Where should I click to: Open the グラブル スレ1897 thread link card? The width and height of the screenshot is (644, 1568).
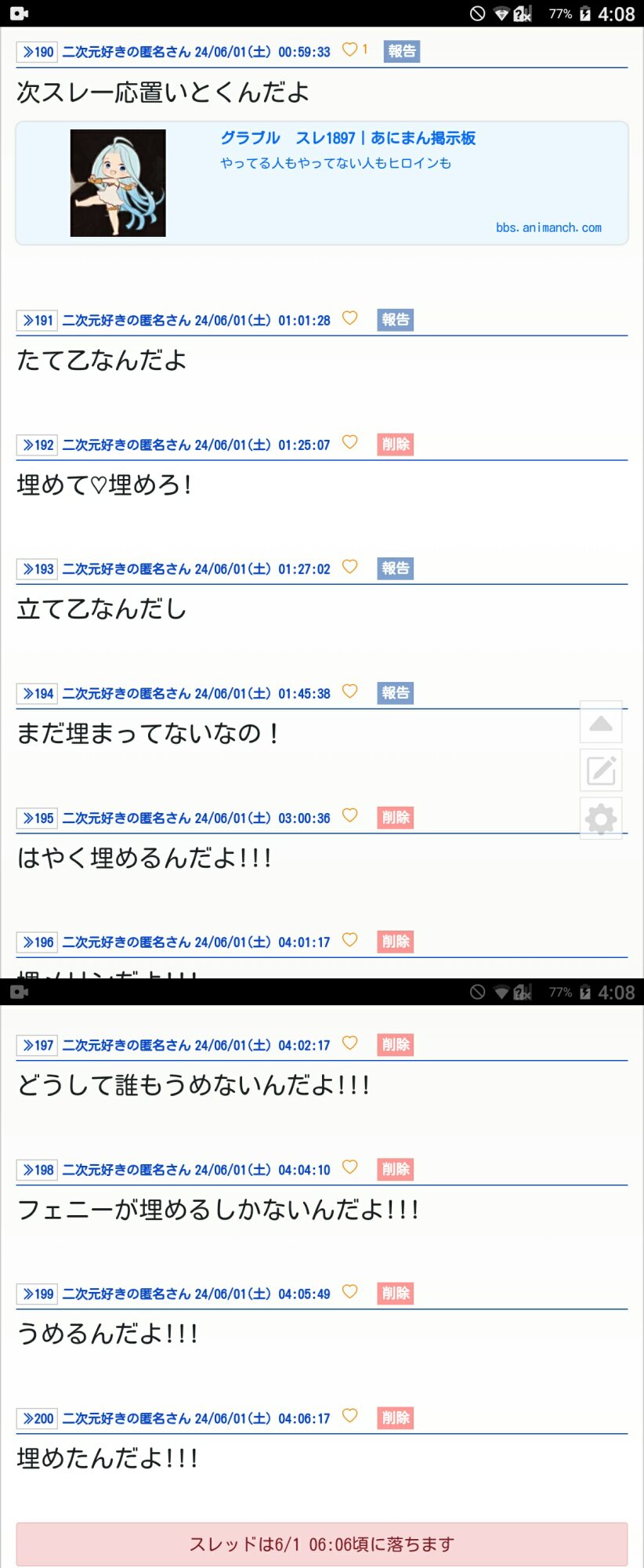[x=322, y=183]
